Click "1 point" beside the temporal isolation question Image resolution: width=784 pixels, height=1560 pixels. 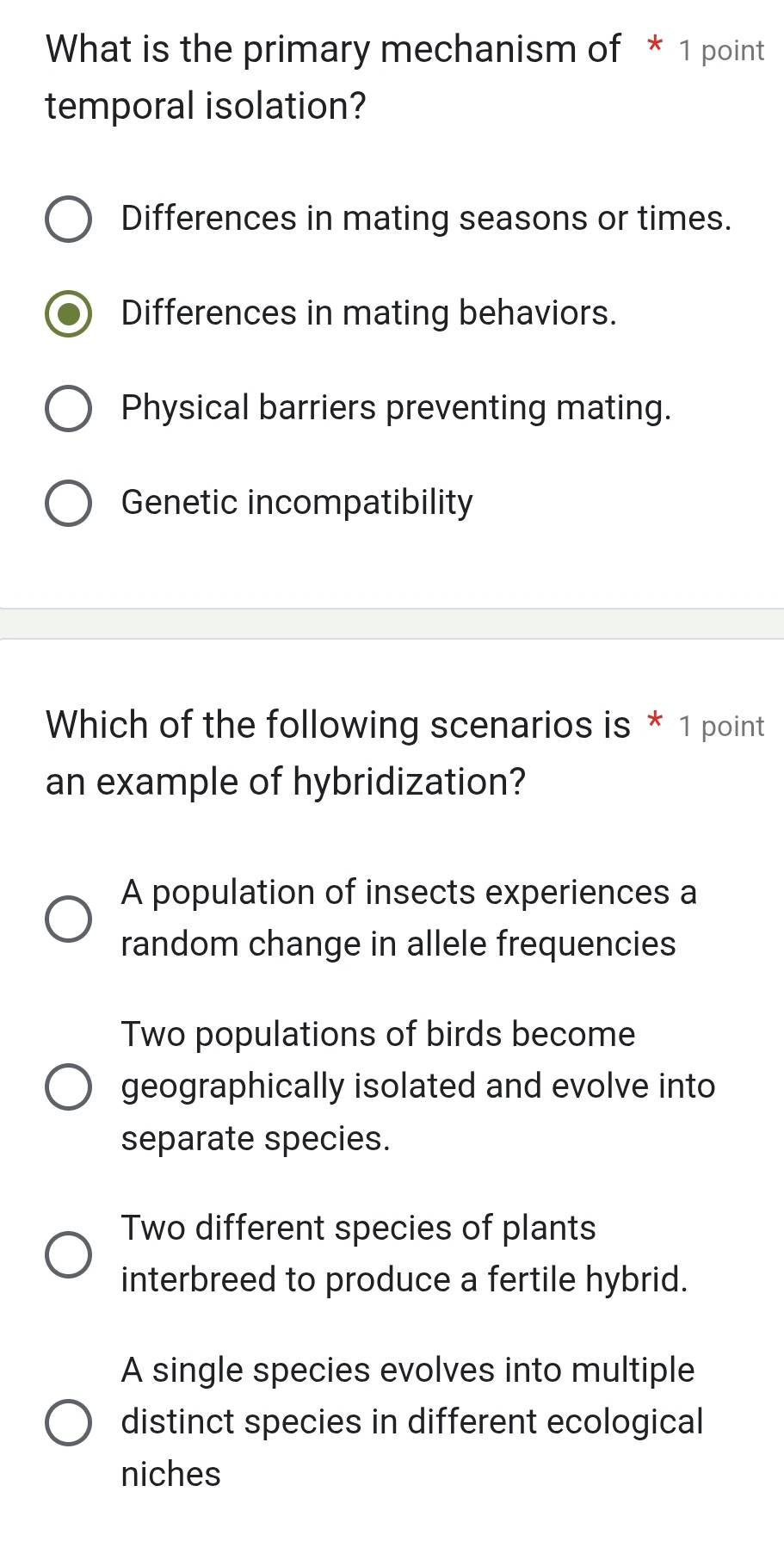723,50
